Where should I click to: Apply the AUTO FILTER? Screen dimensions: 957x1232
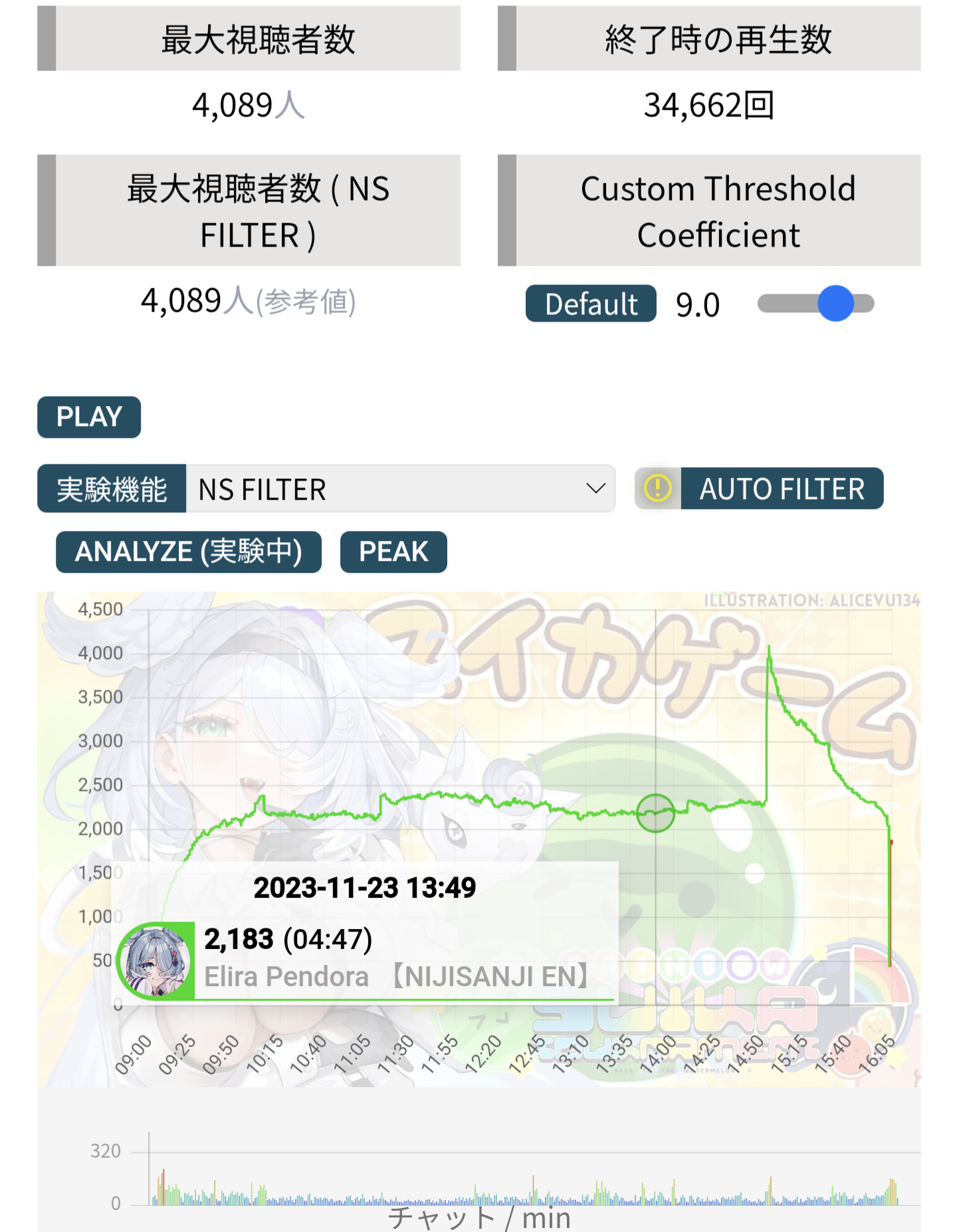pos(782,489)
